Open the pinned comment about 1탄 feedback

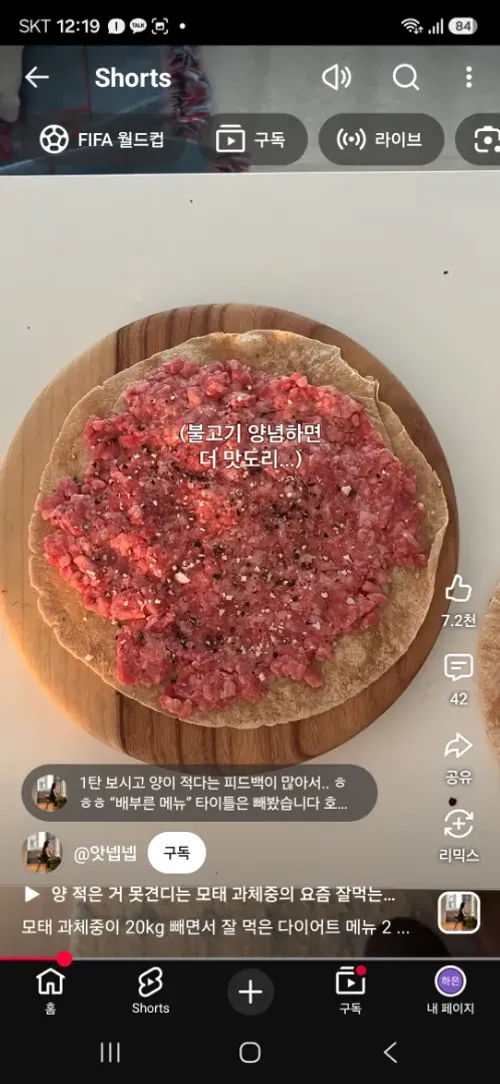click(199, 793)
